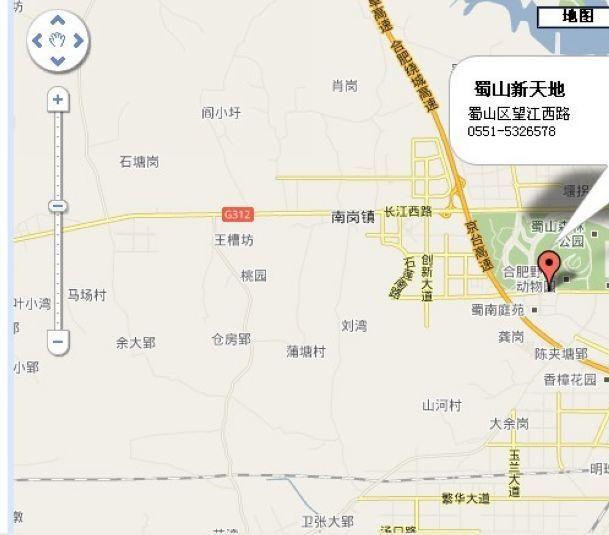Pan the map left with the left arrow
Image resolution: width=609 pixels, height=535 pixels.
tap(37, 41)
